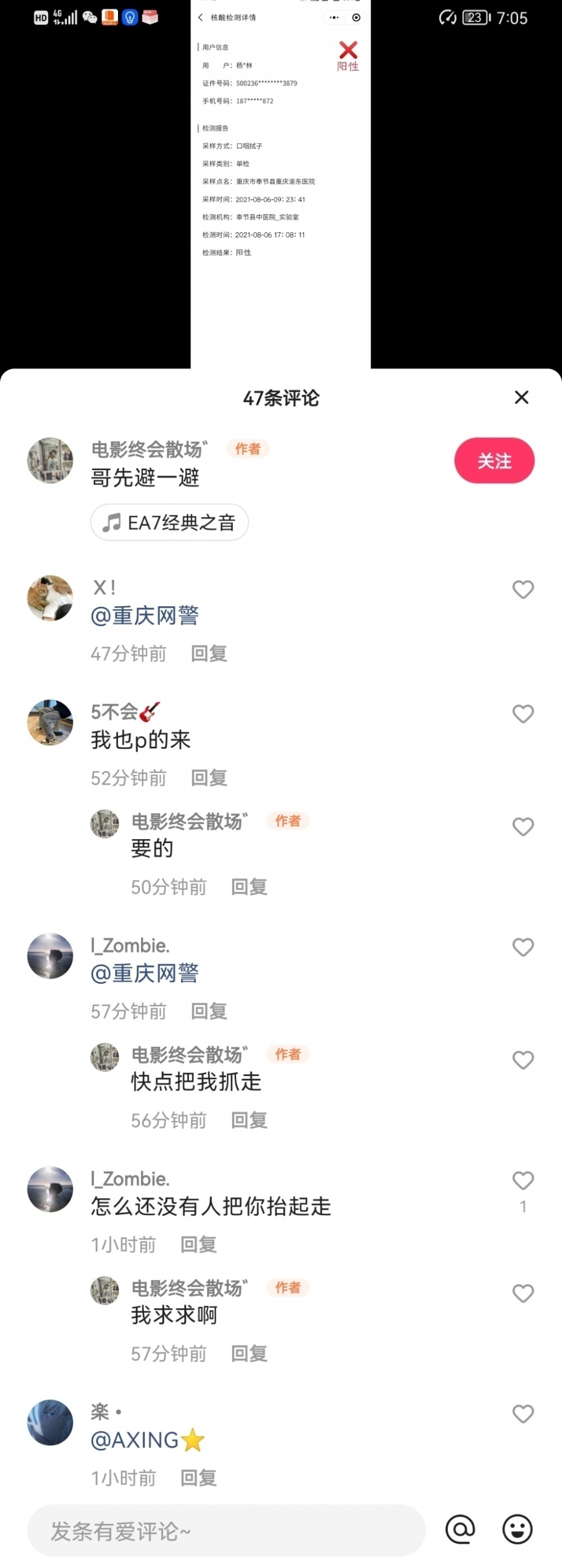Like the author's reply 快点把我抓走
Screen dimensions: 562x1568
click(523, 1060)
